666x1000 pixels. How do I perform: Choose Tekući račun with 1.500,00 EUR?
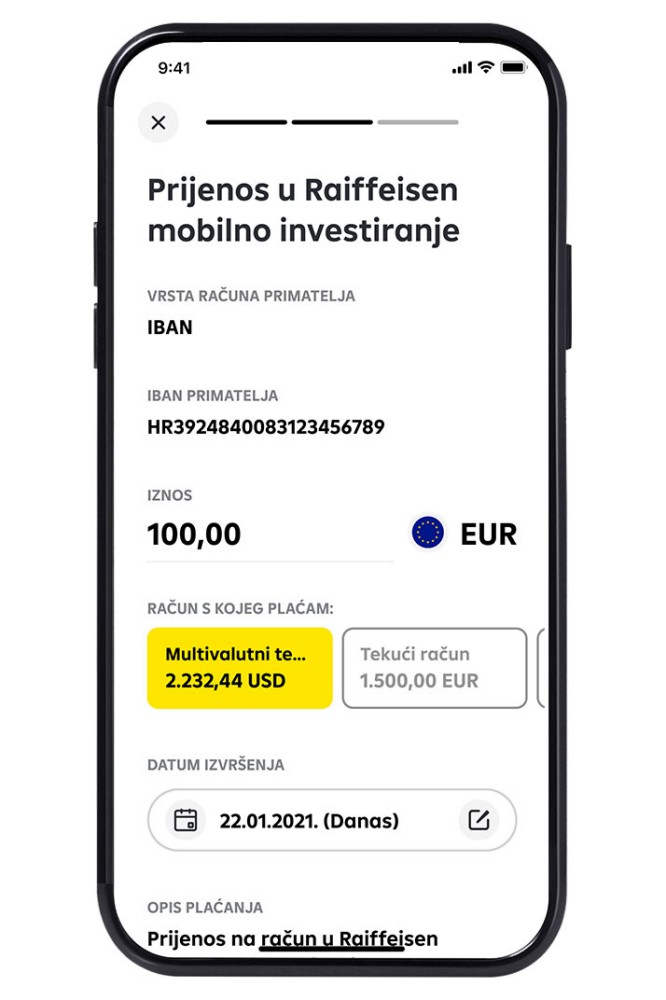[x=434, y=668]
